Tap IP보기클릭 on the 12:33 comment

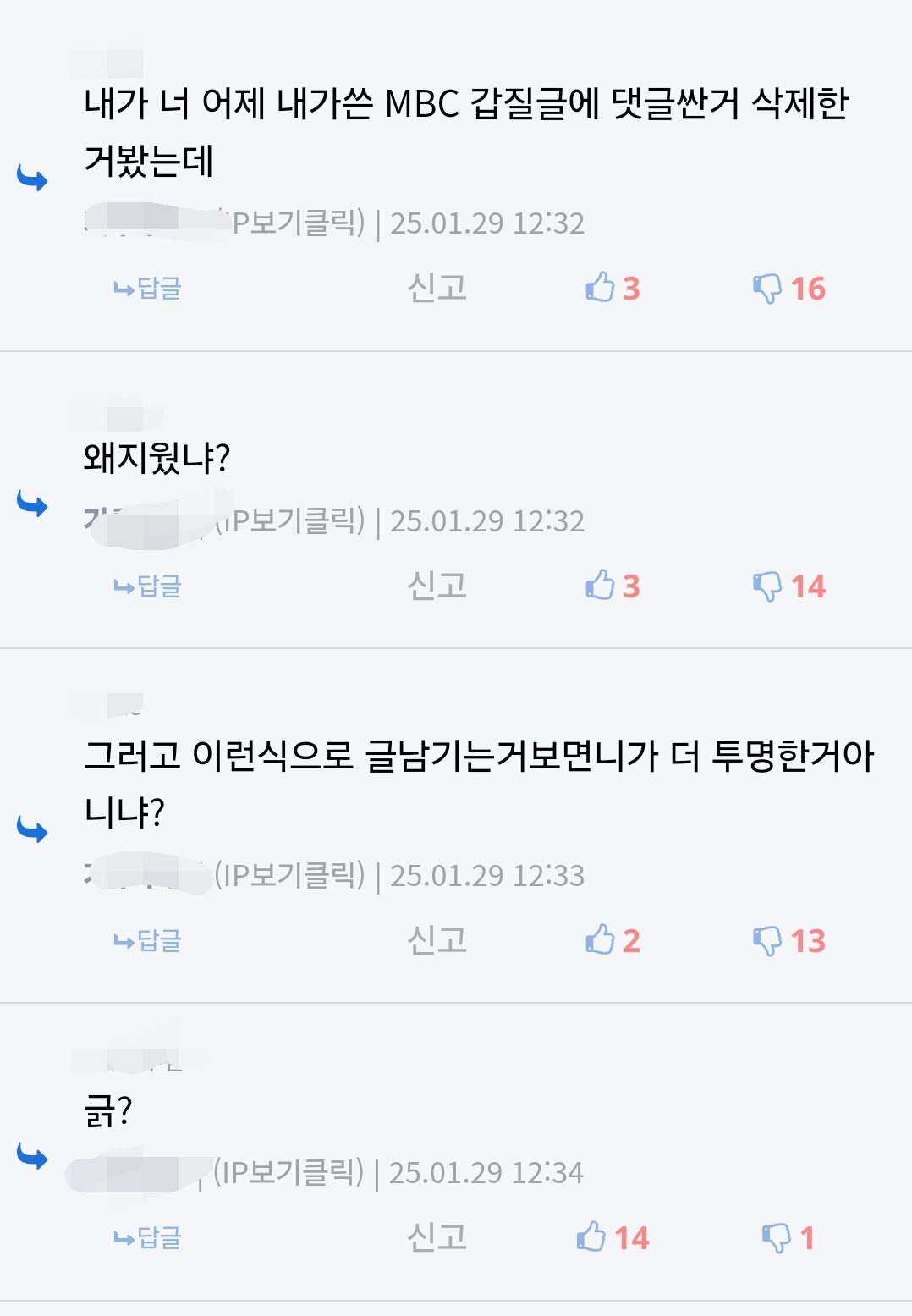pyautogui.click(x=289, y=876)
